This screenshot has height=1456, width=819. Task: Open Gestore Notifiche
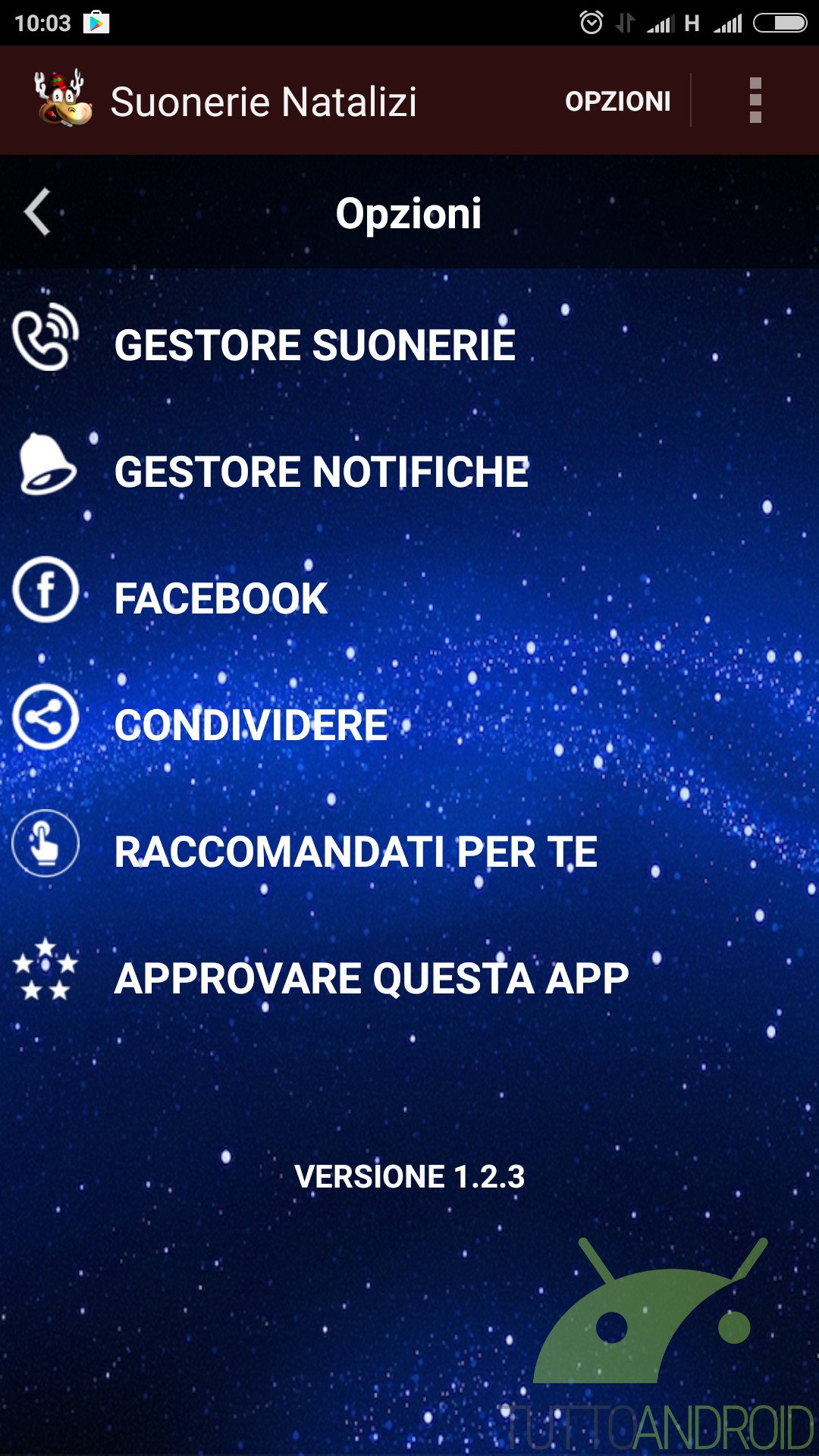click(321, 472)
